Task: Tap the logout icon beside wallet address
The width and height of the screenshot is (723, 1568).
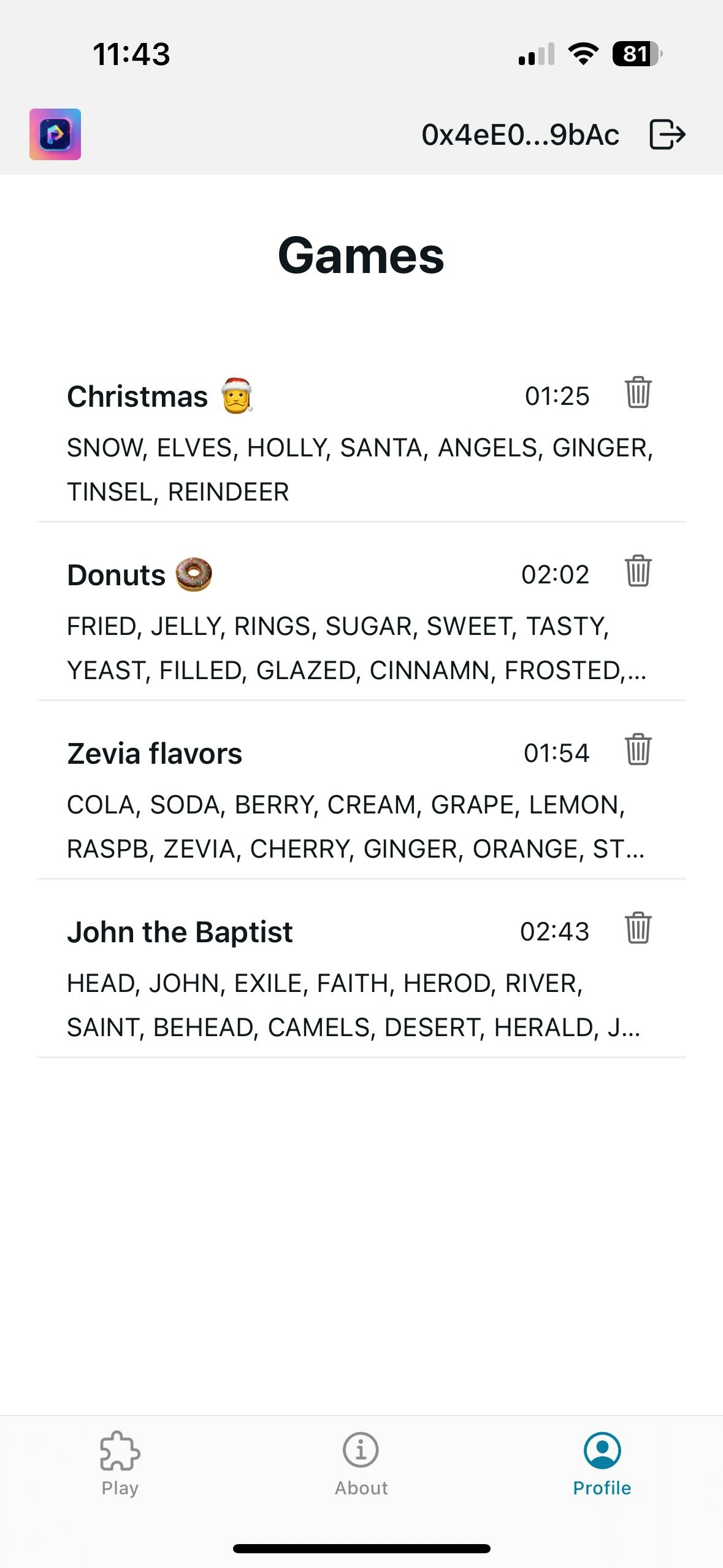Action: pyautogui.click(x=667, y=134)
